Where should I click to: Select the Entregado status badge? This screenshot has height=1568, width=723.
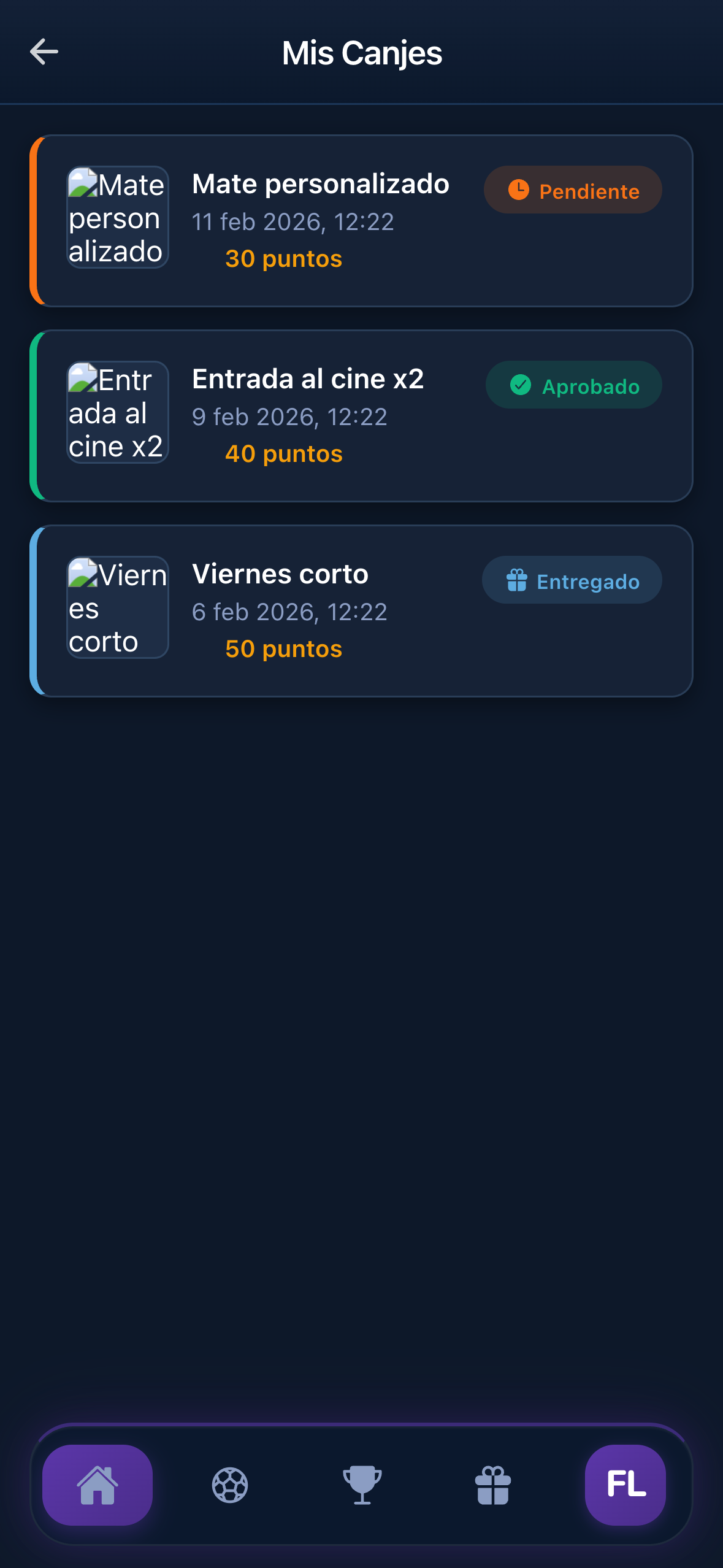tap(572, 580)
